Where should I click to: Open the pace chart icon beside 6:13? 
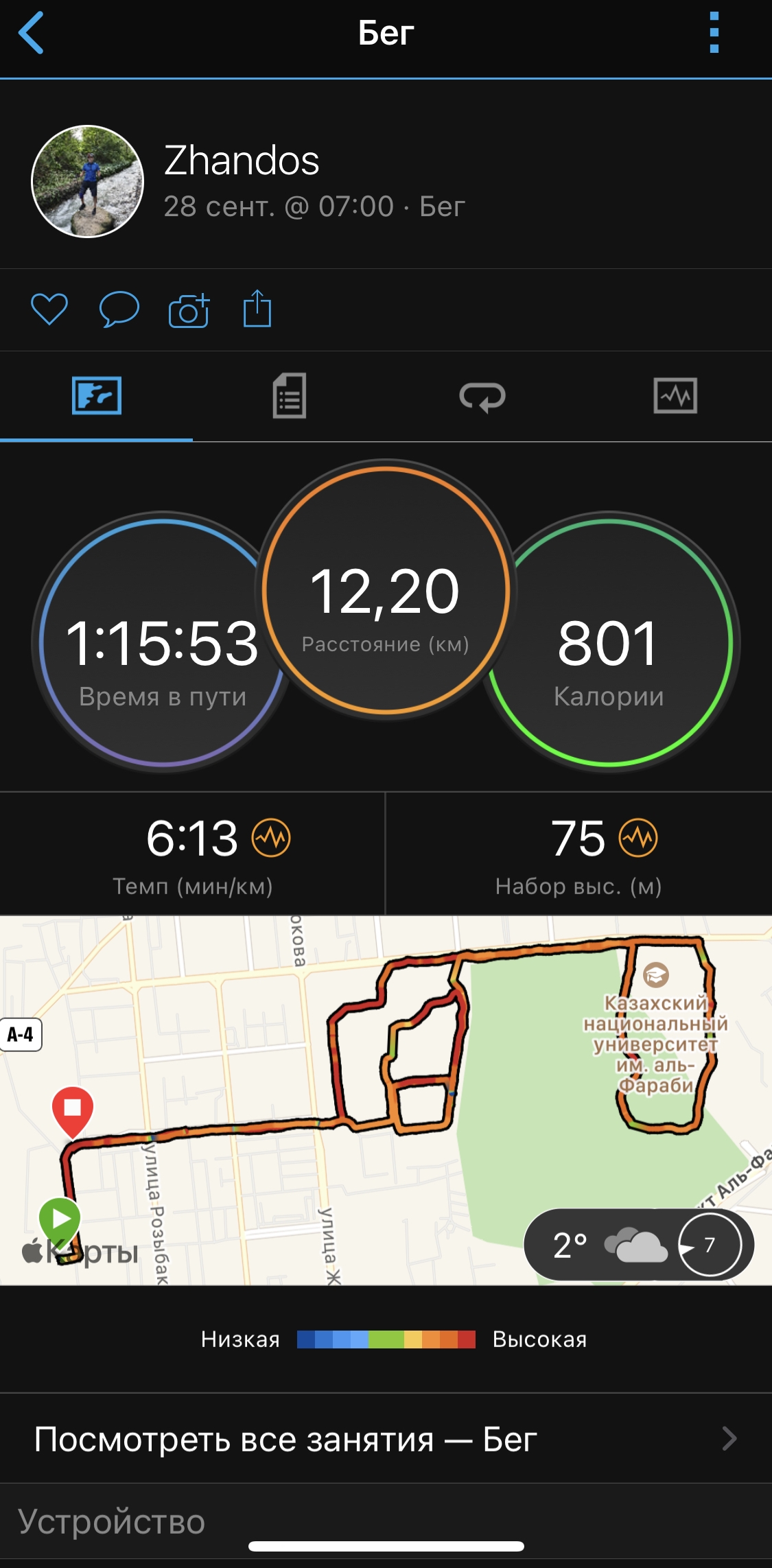coord(271,838)
